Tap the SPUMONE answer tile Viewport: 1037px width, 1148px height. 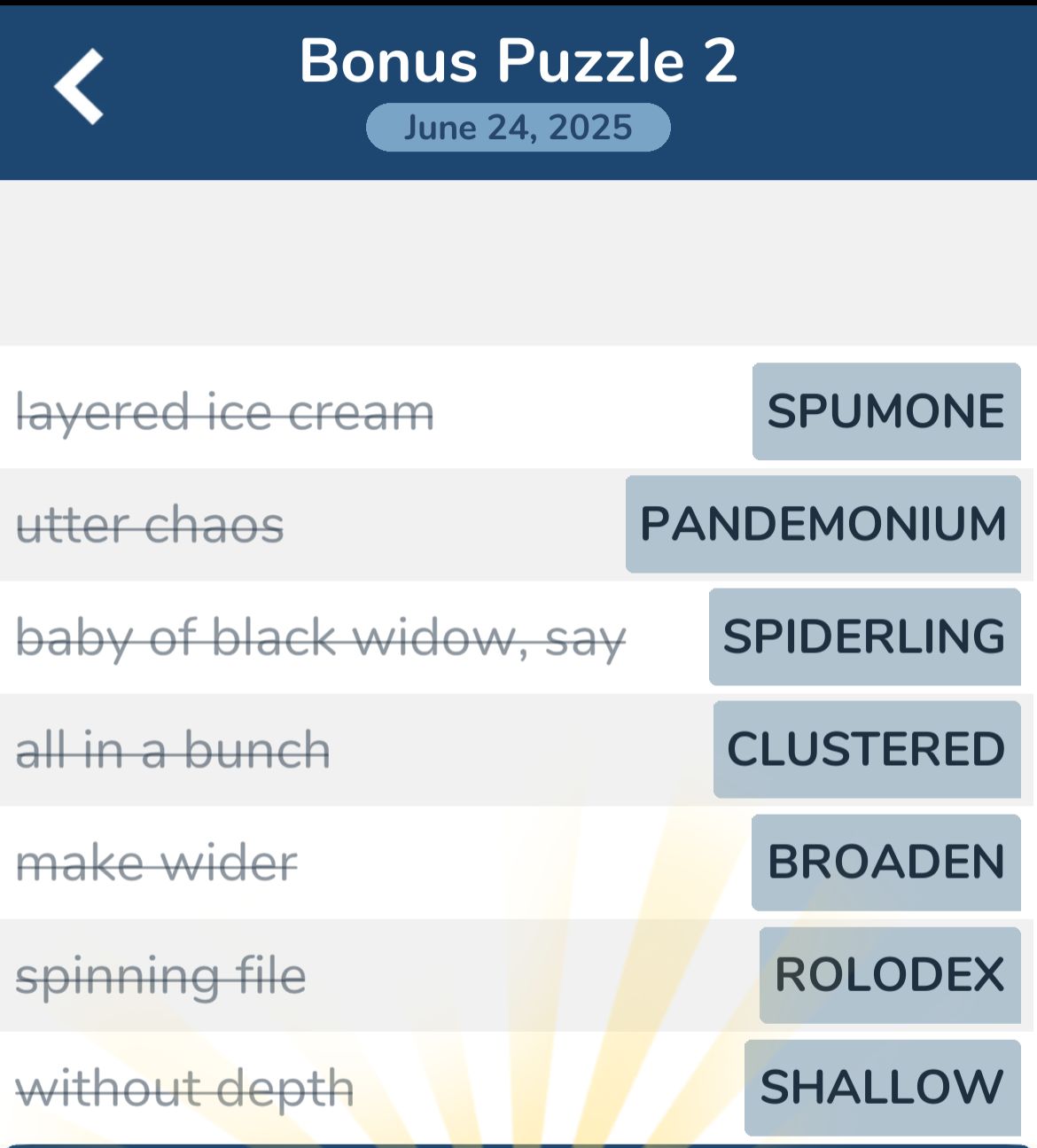coord(886,411)
